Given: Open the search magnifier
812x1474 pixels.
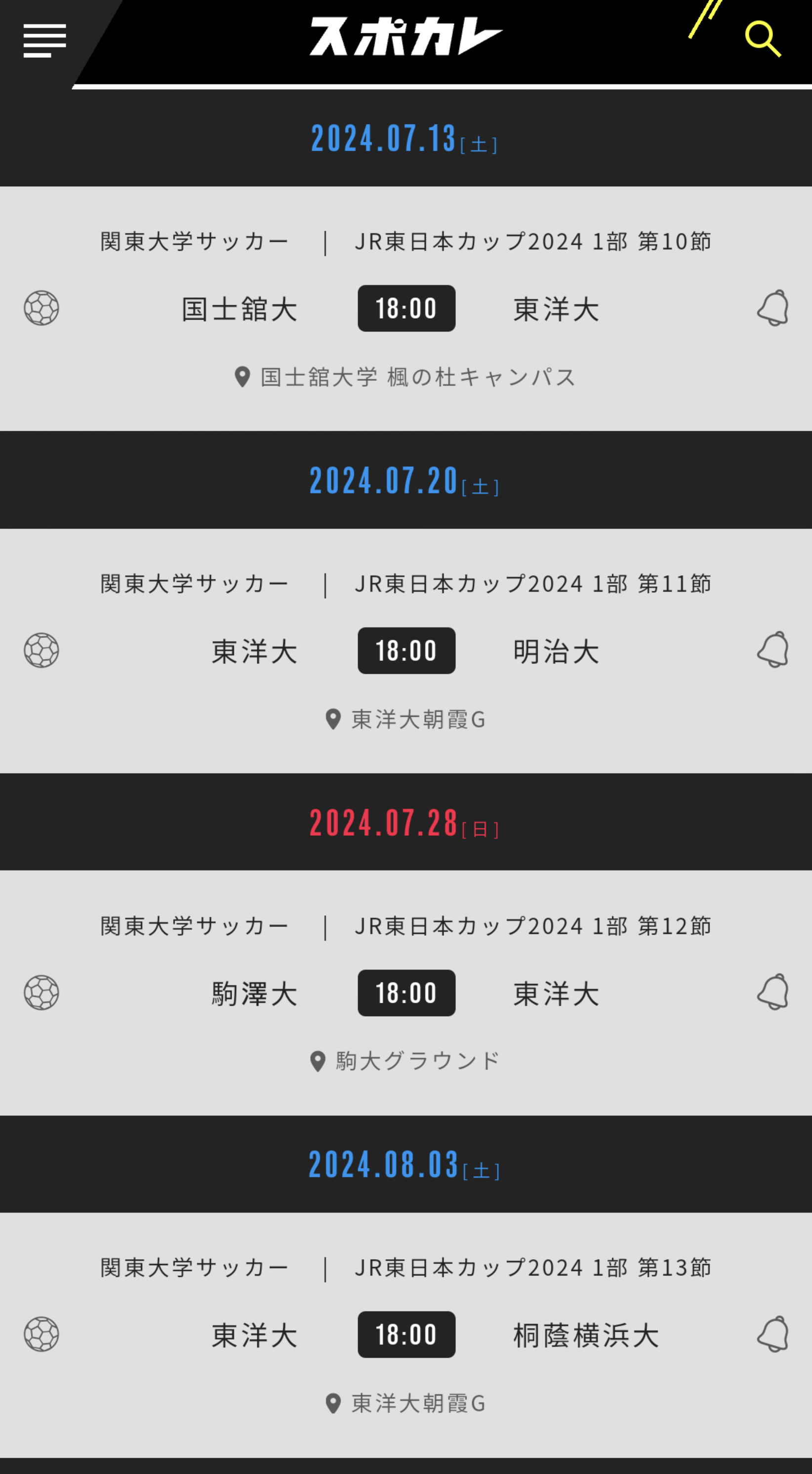Looking at the screenshot, I should 763,39.
